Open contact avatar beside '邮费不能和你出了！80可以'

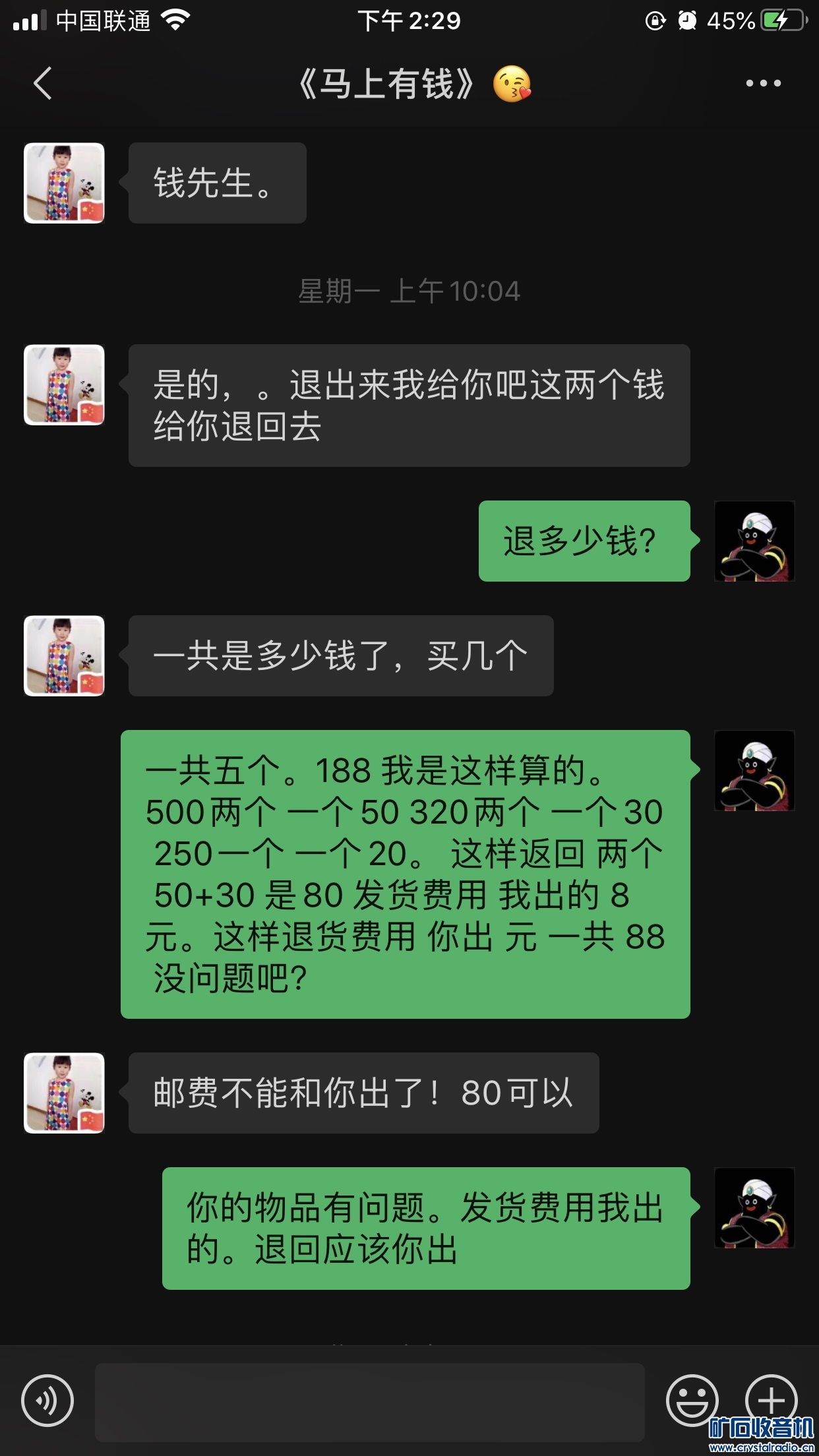coord(64,1093)
